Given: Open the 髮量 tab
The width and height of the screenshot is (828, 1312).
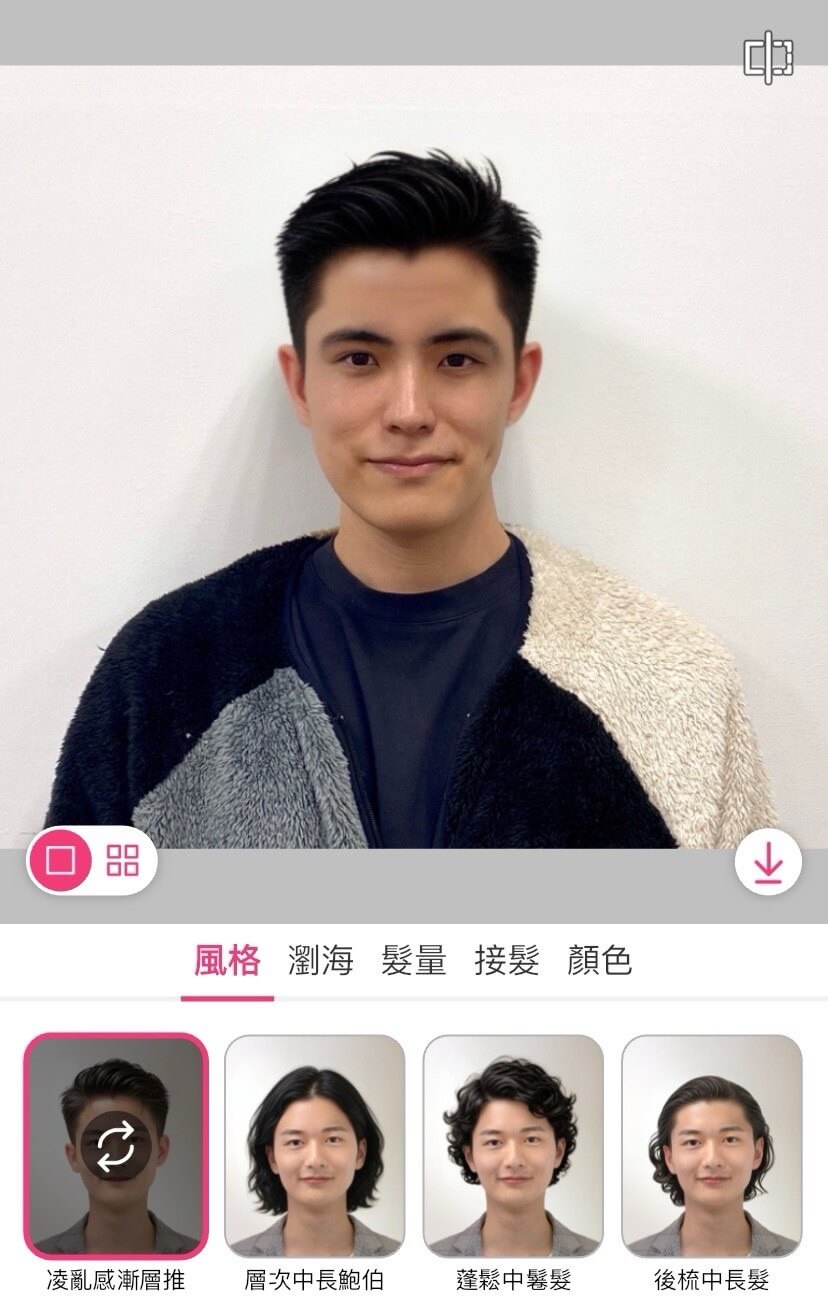Looking at the screenshot, I should pos(414,961).
